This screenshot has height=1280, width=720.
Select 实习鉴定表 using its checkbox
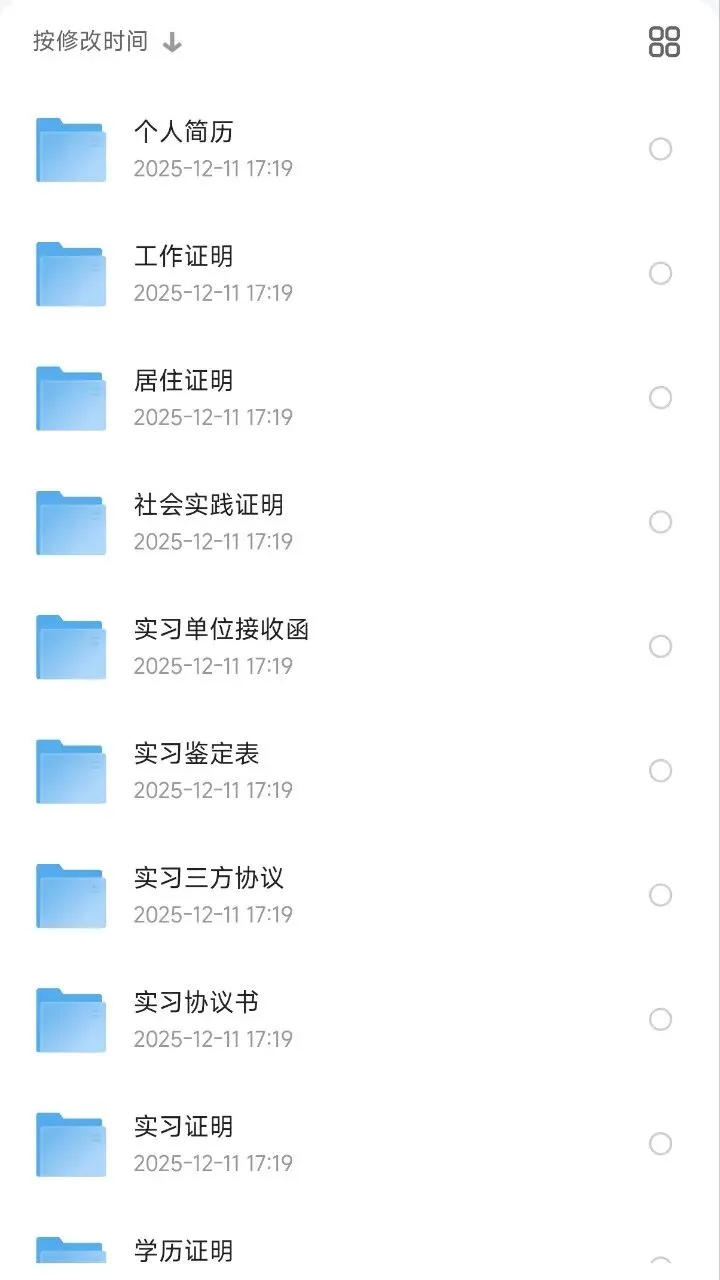[660, 771]
